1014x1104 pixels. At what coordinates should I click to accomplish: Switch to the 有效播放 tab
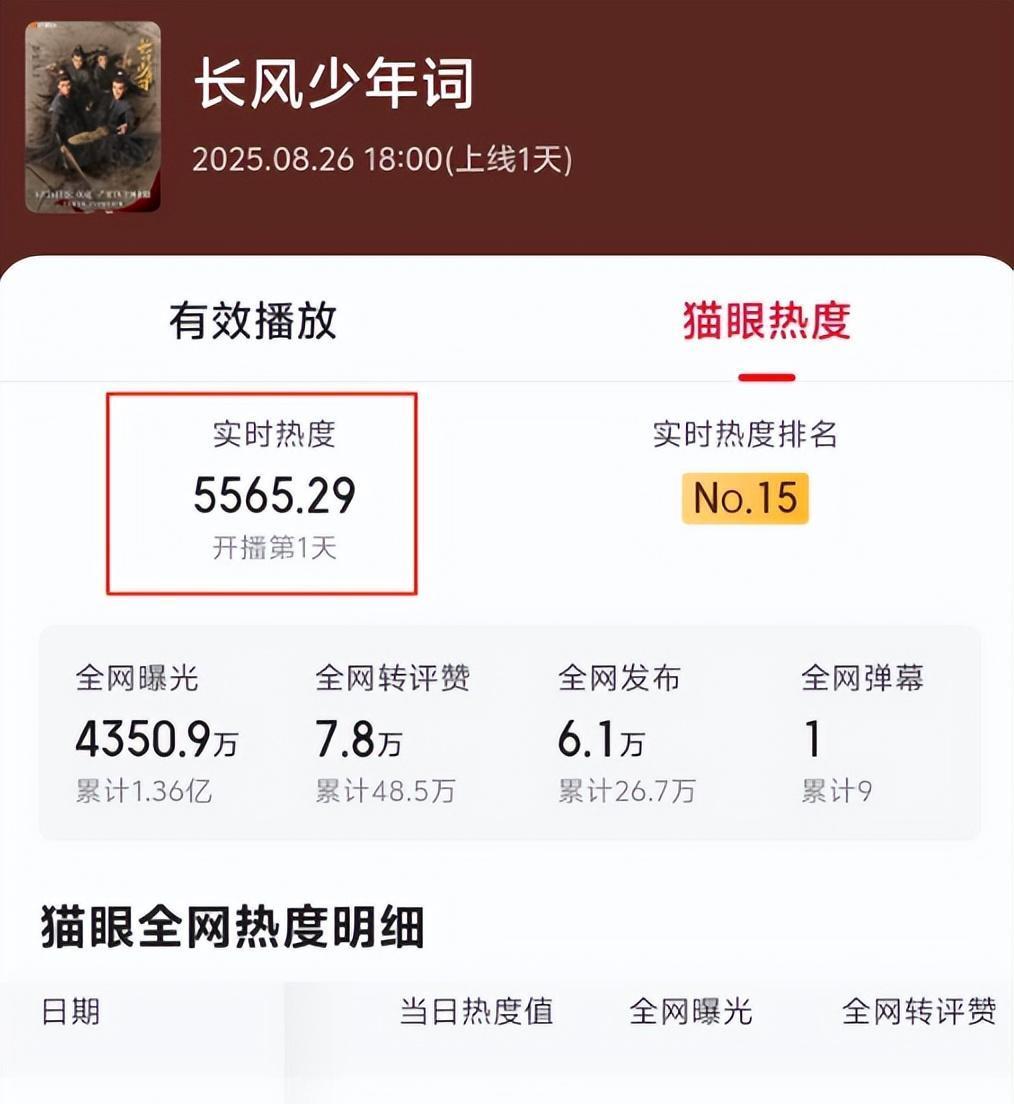[253, 321]
